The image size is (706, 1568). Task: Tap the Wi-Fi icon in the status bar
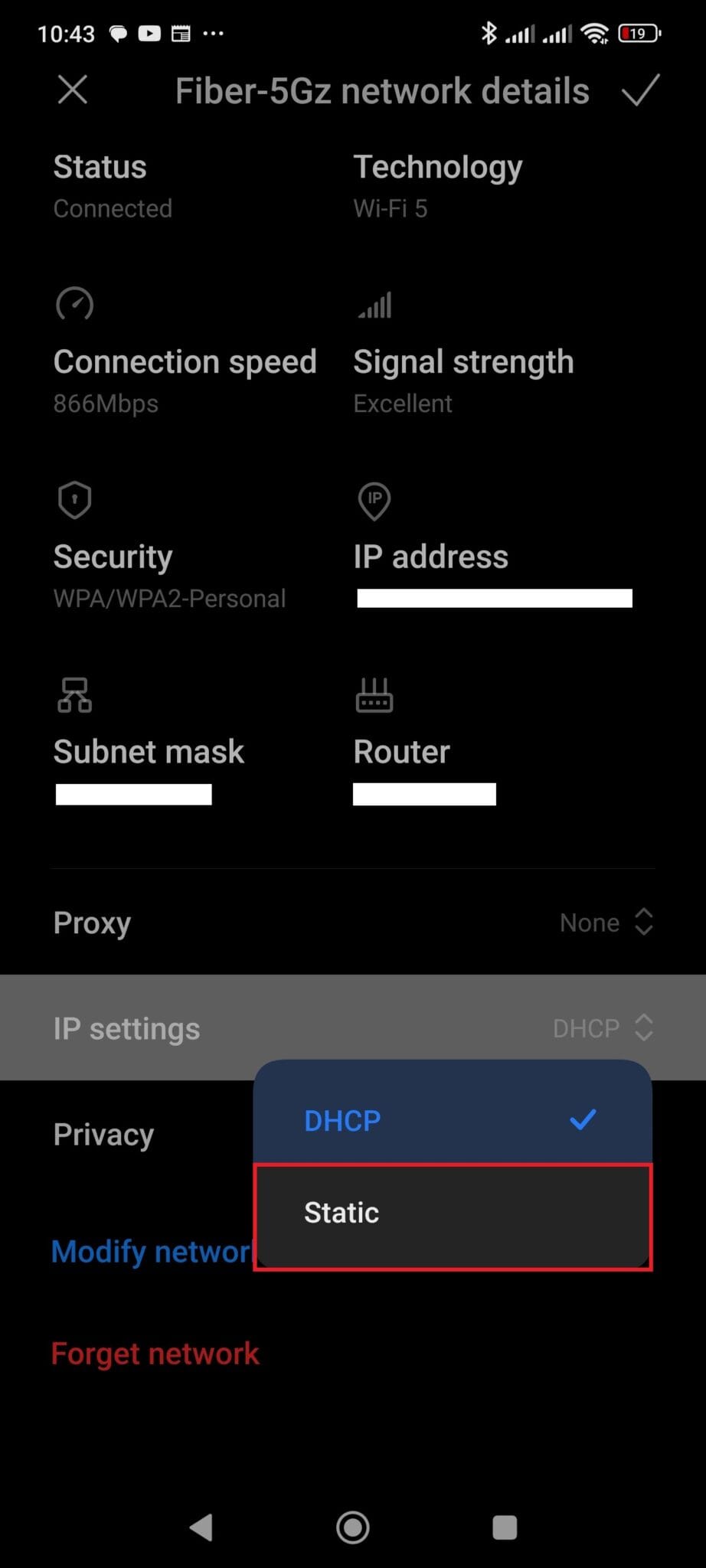pos(596,32)
